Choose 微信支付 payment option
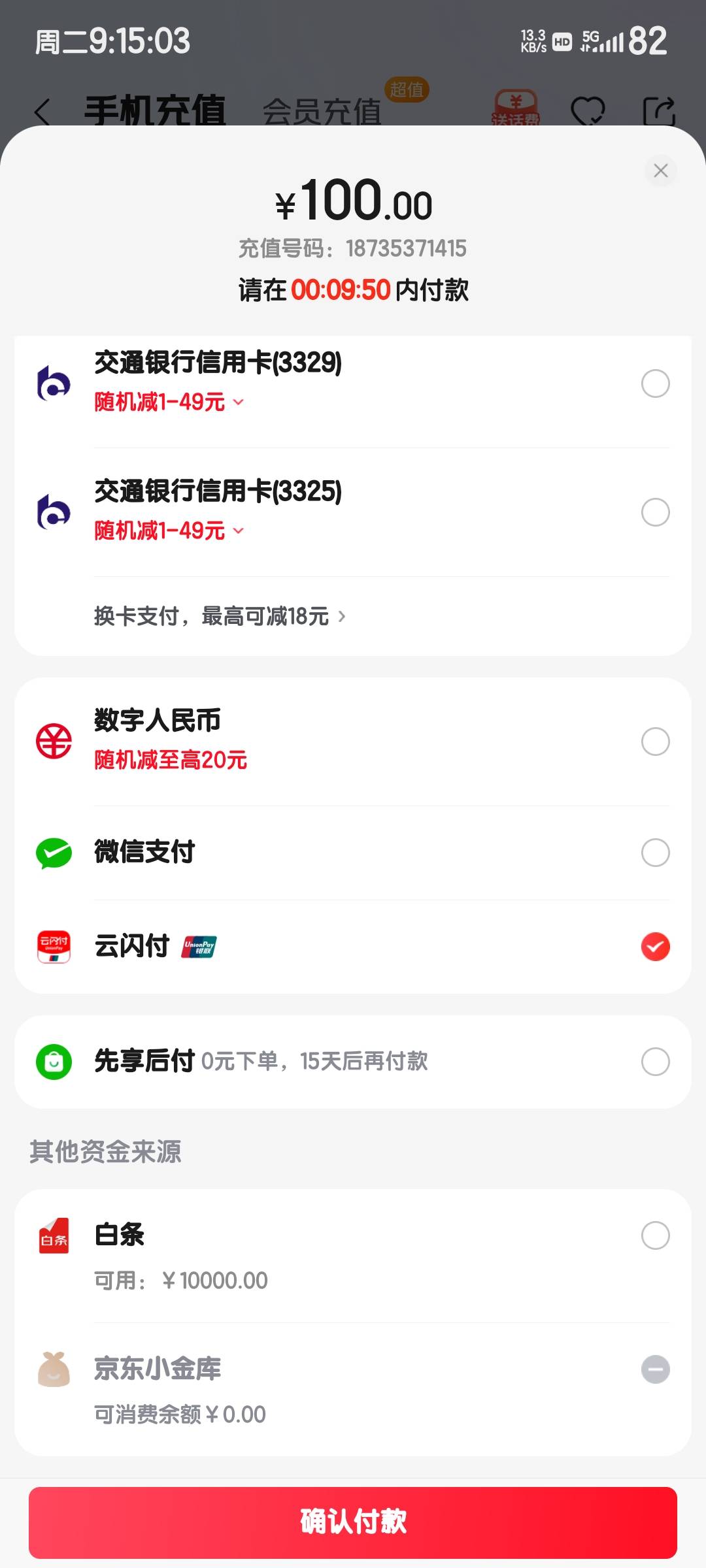 click(353, 853)
